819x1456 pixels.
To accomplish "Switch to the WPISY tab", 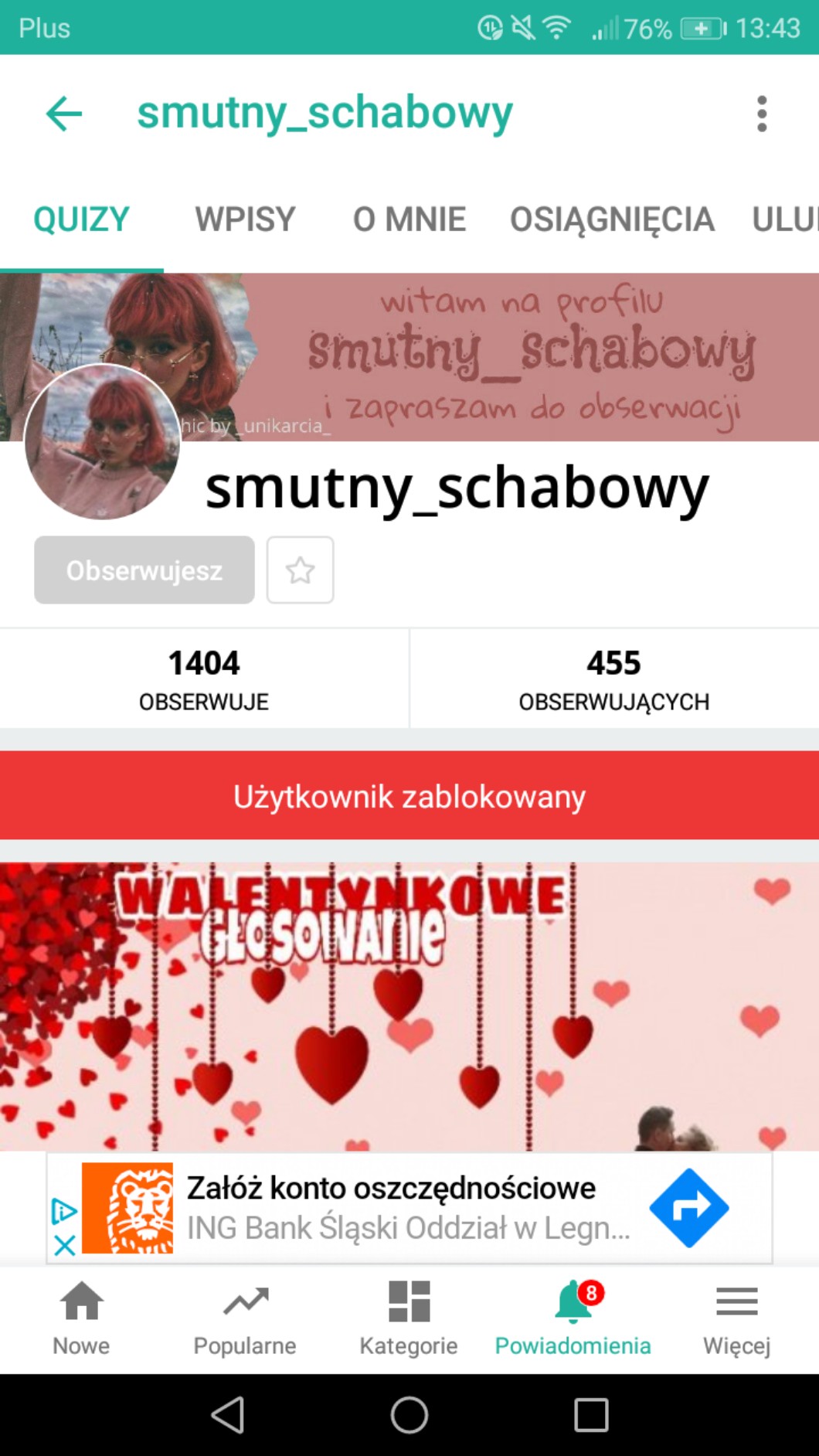I will [245, 219].
